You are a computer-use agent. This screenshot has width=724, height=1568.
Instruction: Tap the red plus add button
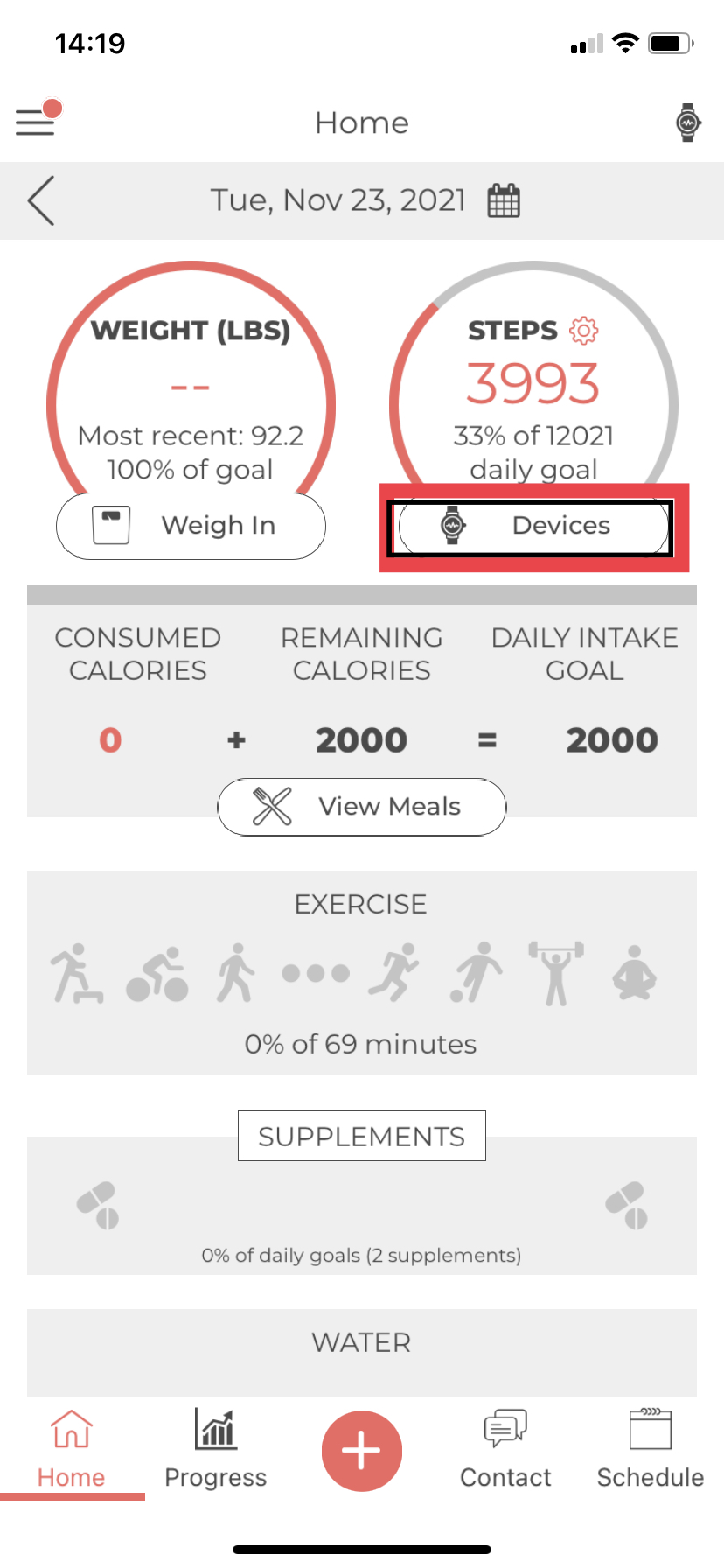pos(362,1451)
